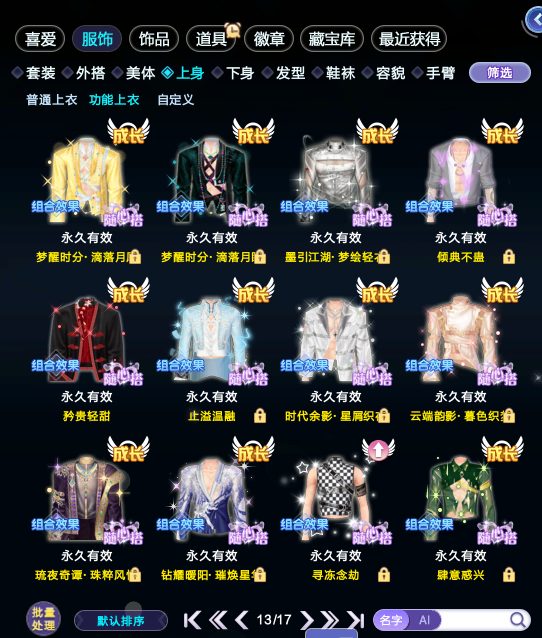Viewport: 542px width, 638px height.
Task: Tap the search magnifier icon
Action: [x=518, y=620]
